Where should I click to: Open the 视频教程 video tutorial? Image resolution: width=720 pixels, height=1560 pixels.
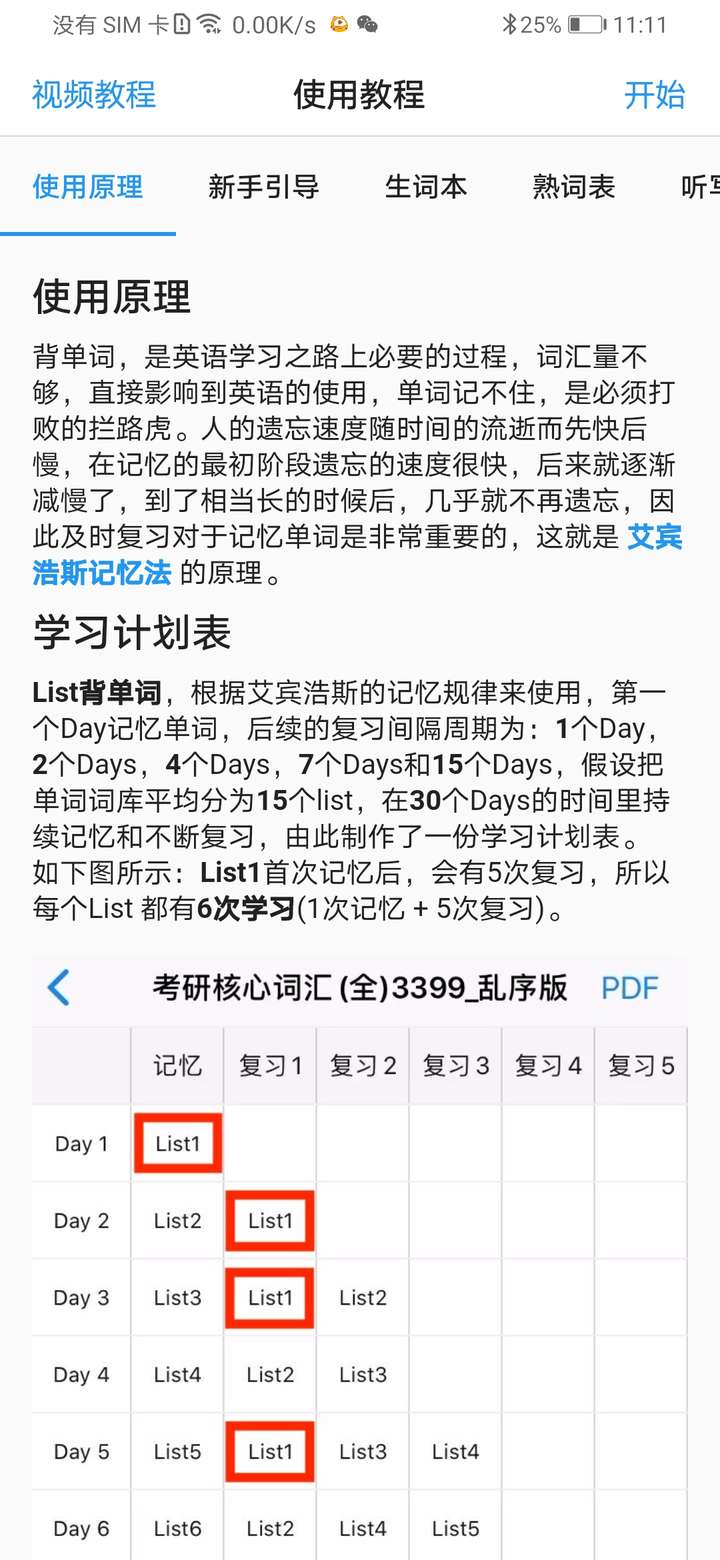94,95
